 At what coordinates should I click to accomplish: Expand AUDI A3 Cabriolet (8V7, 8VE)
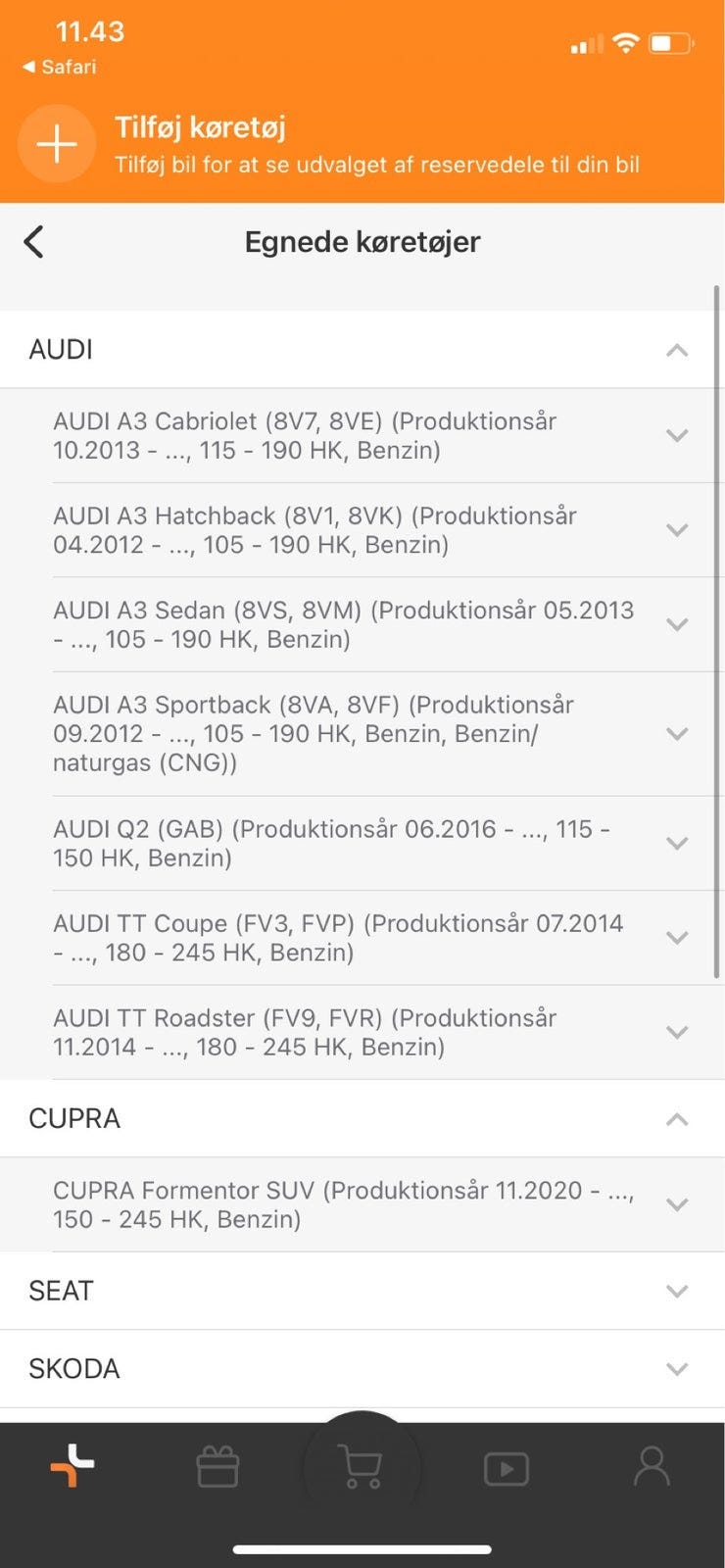[676, 435]
